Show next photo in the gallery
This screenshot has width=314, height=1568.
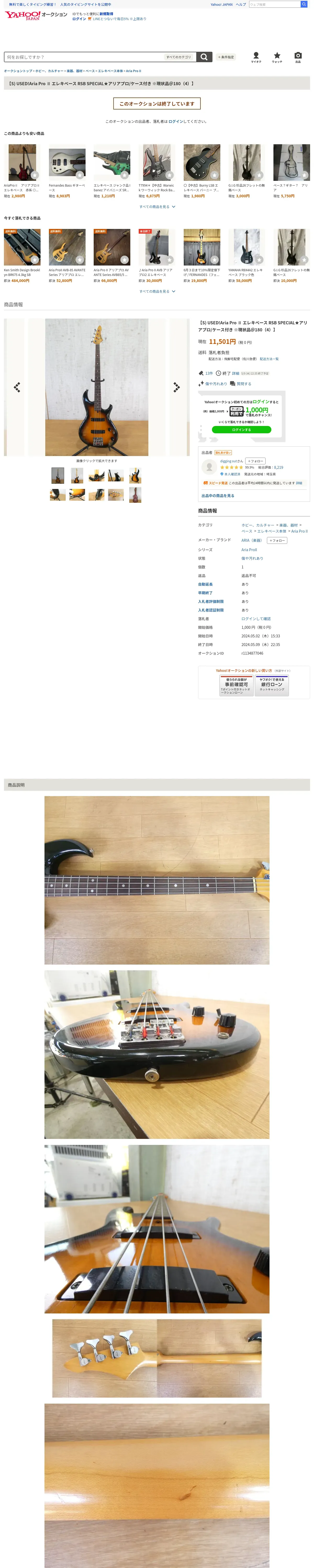[176, 387]
